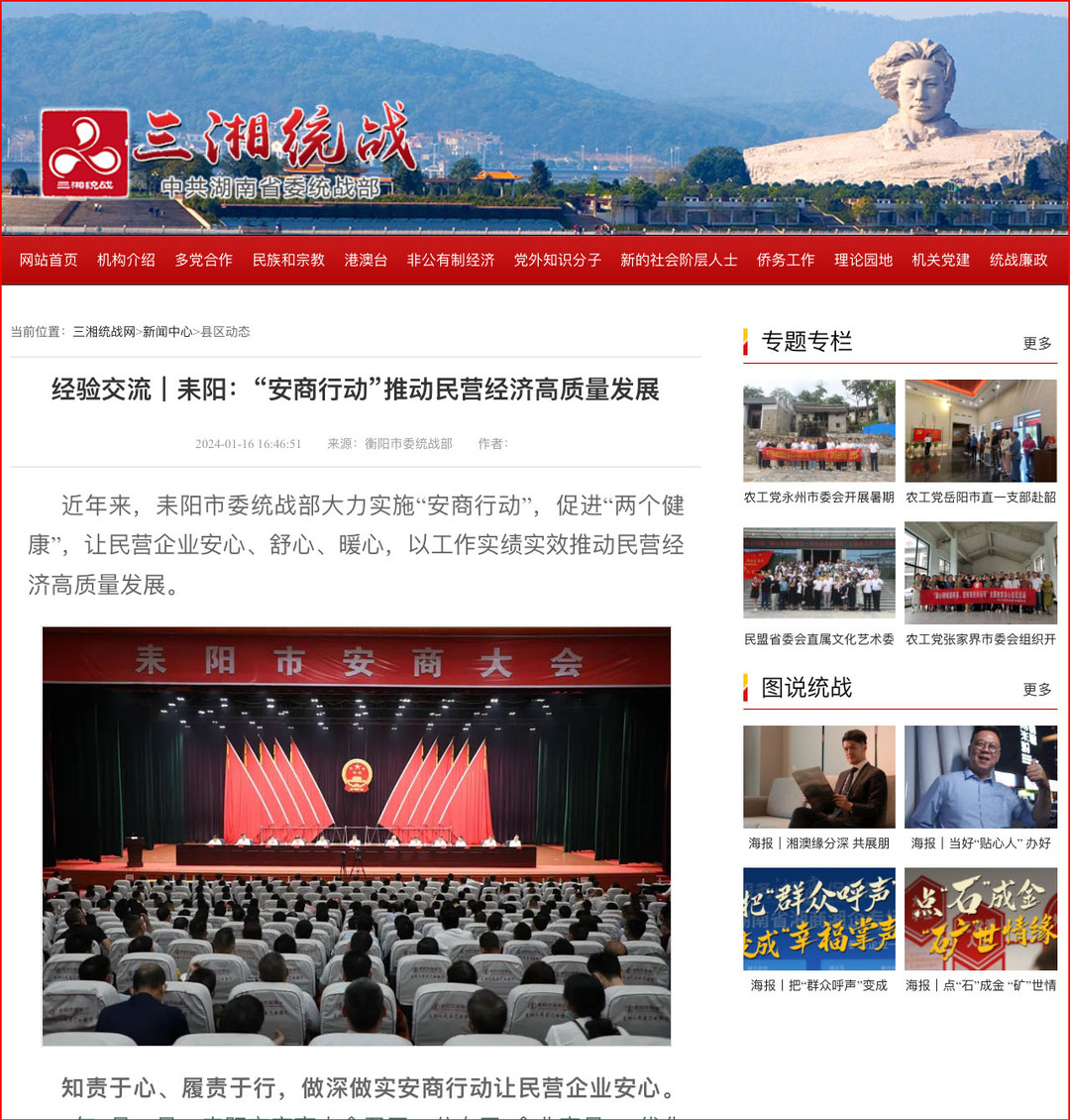
Task: Select the 民族和宗教 nav item
Action: [288, 260]
